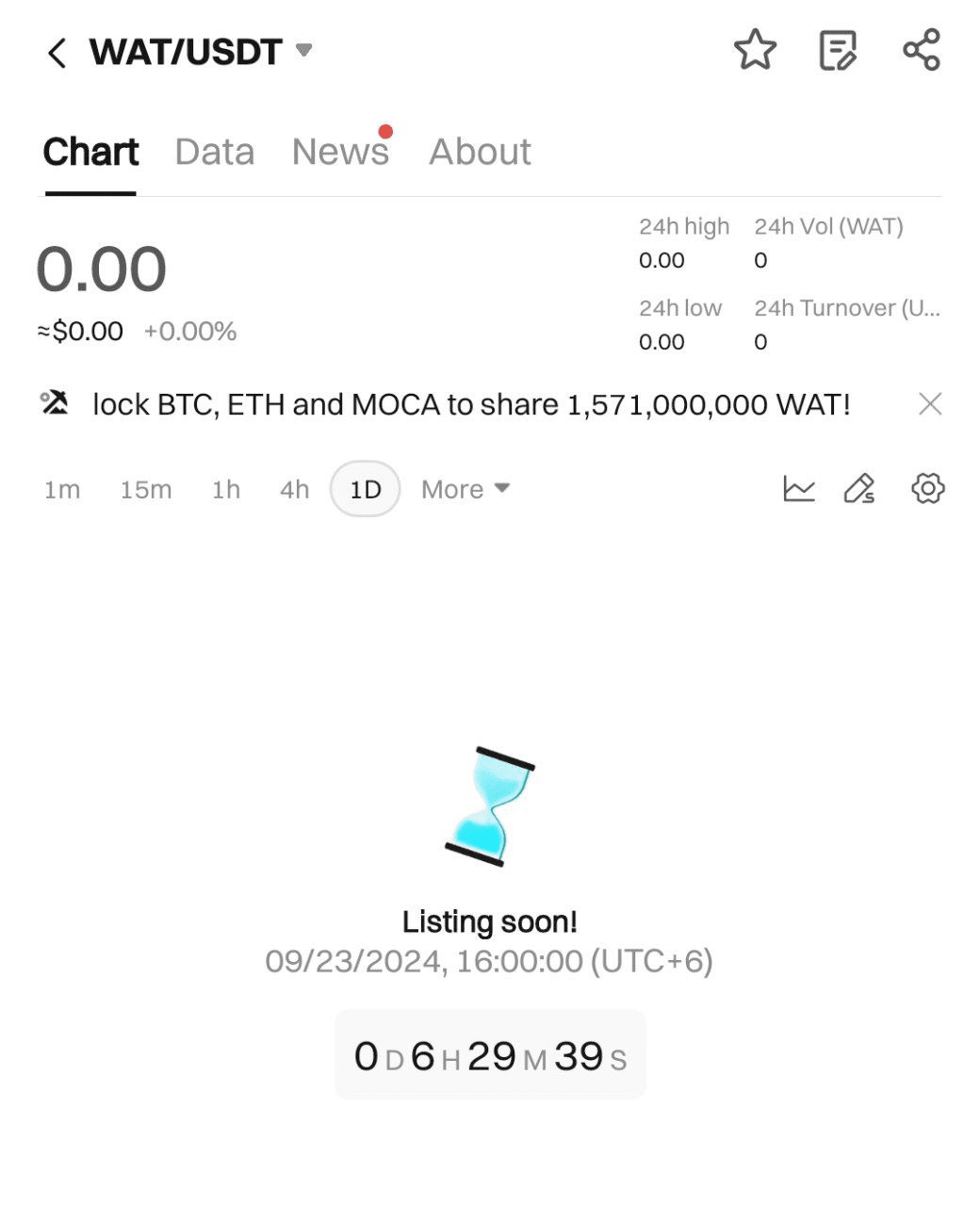Switch to the Data tab
Screen dimensions: 980x1206
pyautogui.click(x=215, y=152)
